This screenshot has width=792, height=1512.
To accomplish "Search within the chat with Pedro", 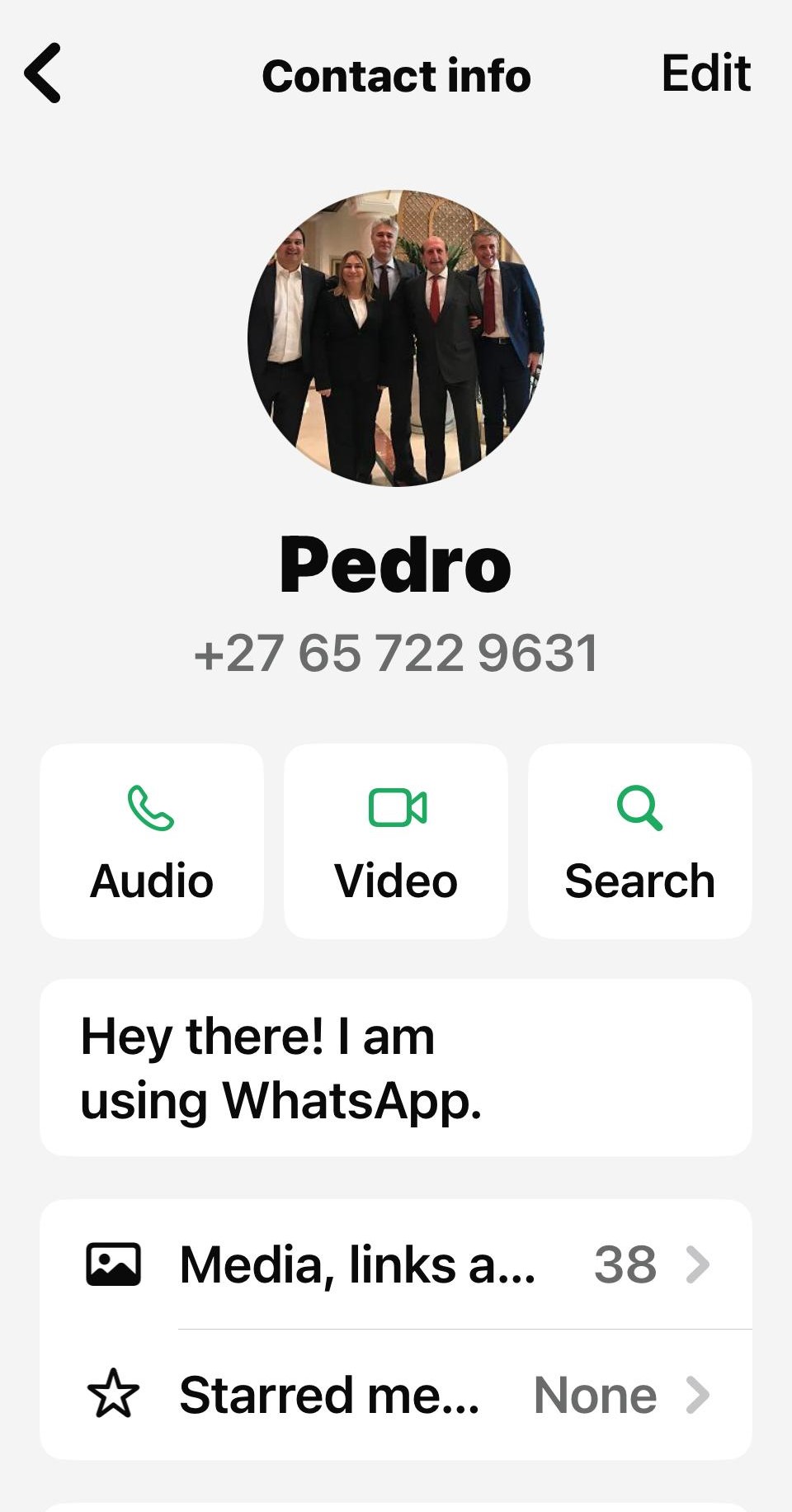I will point(639,841).
